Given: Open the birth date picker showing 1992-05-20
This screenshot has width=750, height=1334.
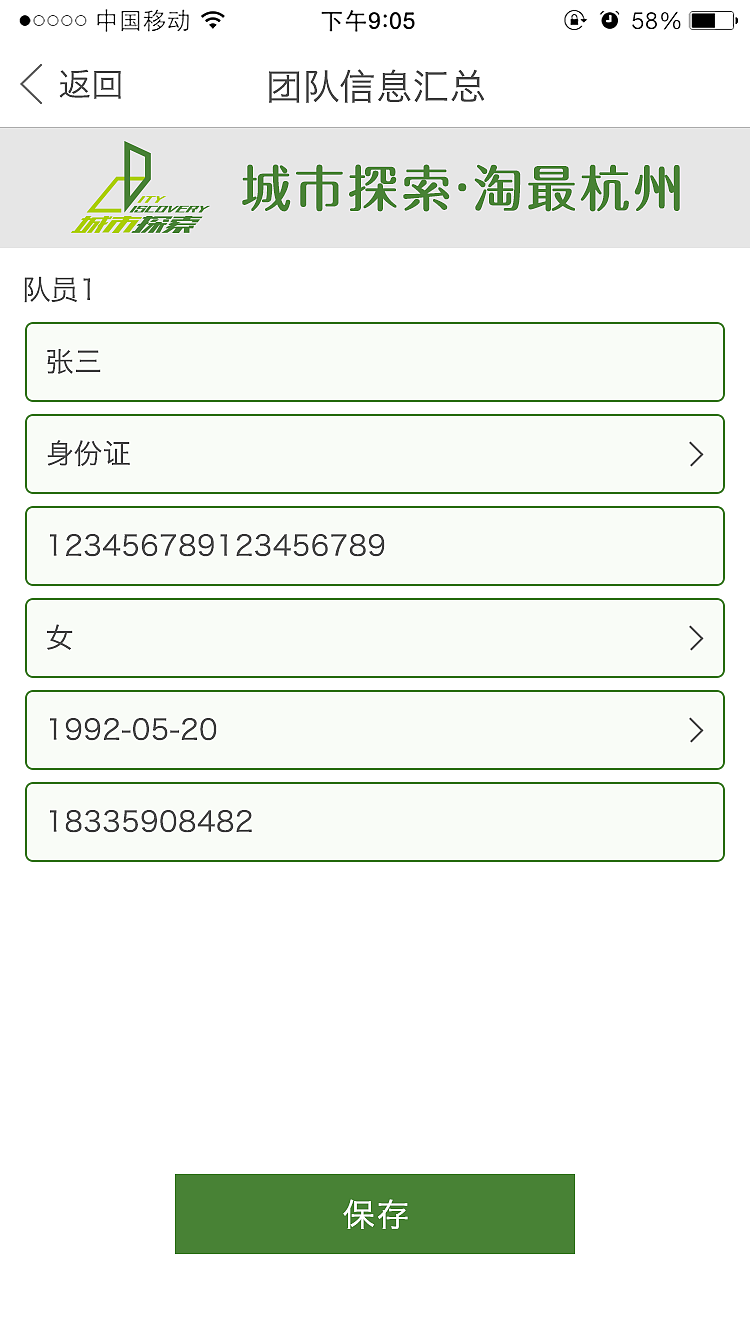Looking at the screenshot, I should (x=375, y=730).
